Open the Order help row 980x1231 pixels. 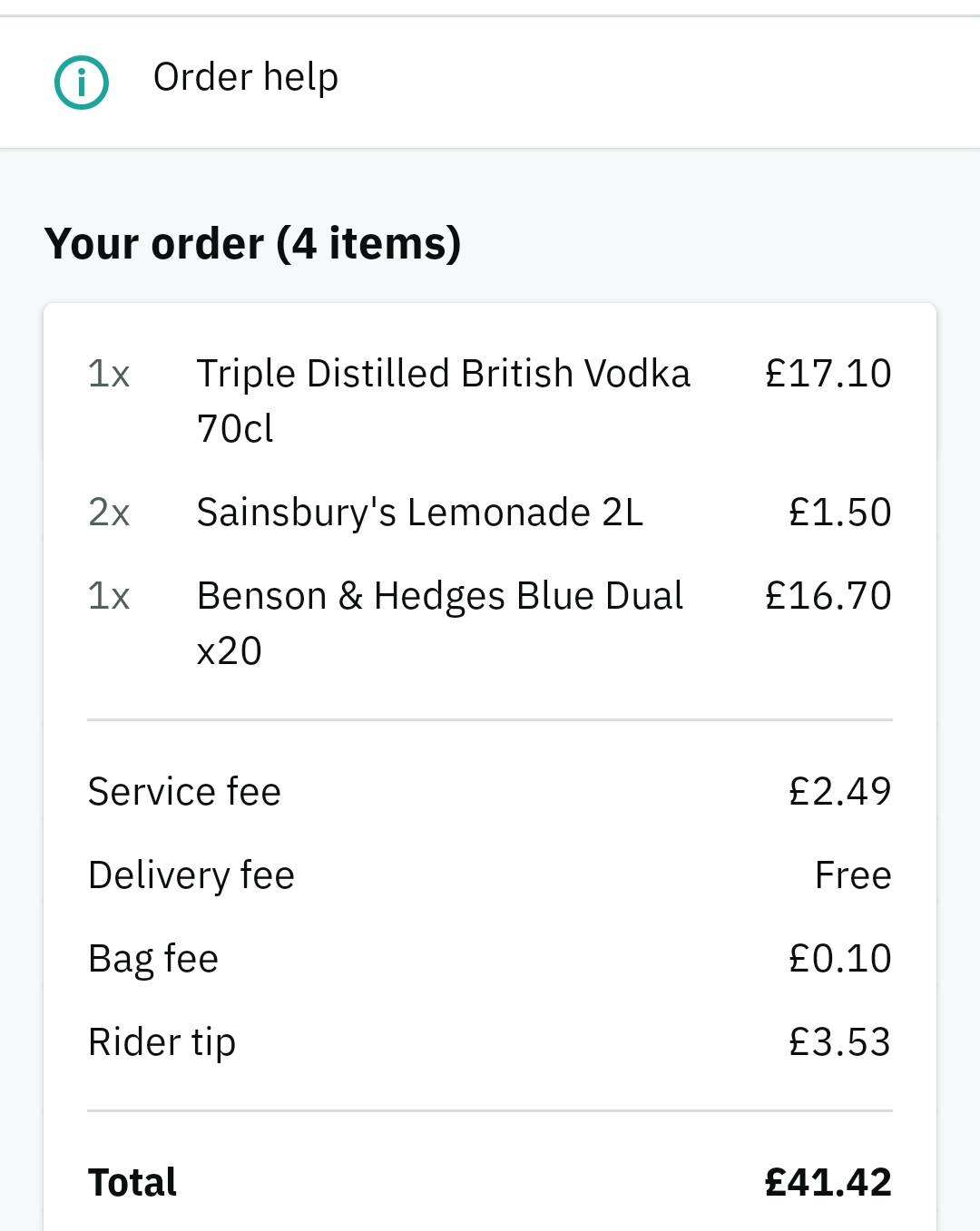490,82
